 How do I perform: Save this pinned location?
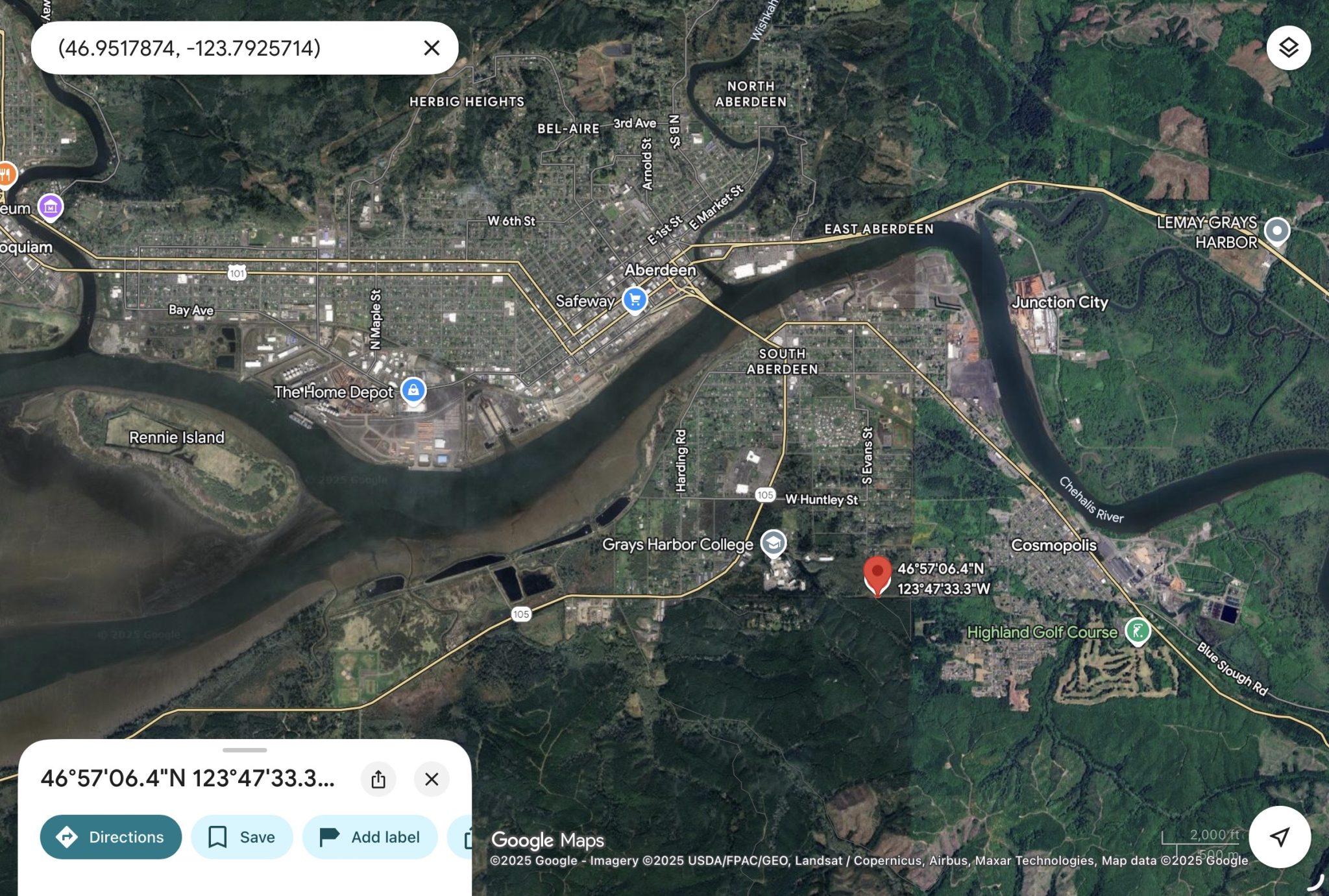(241, 837)
